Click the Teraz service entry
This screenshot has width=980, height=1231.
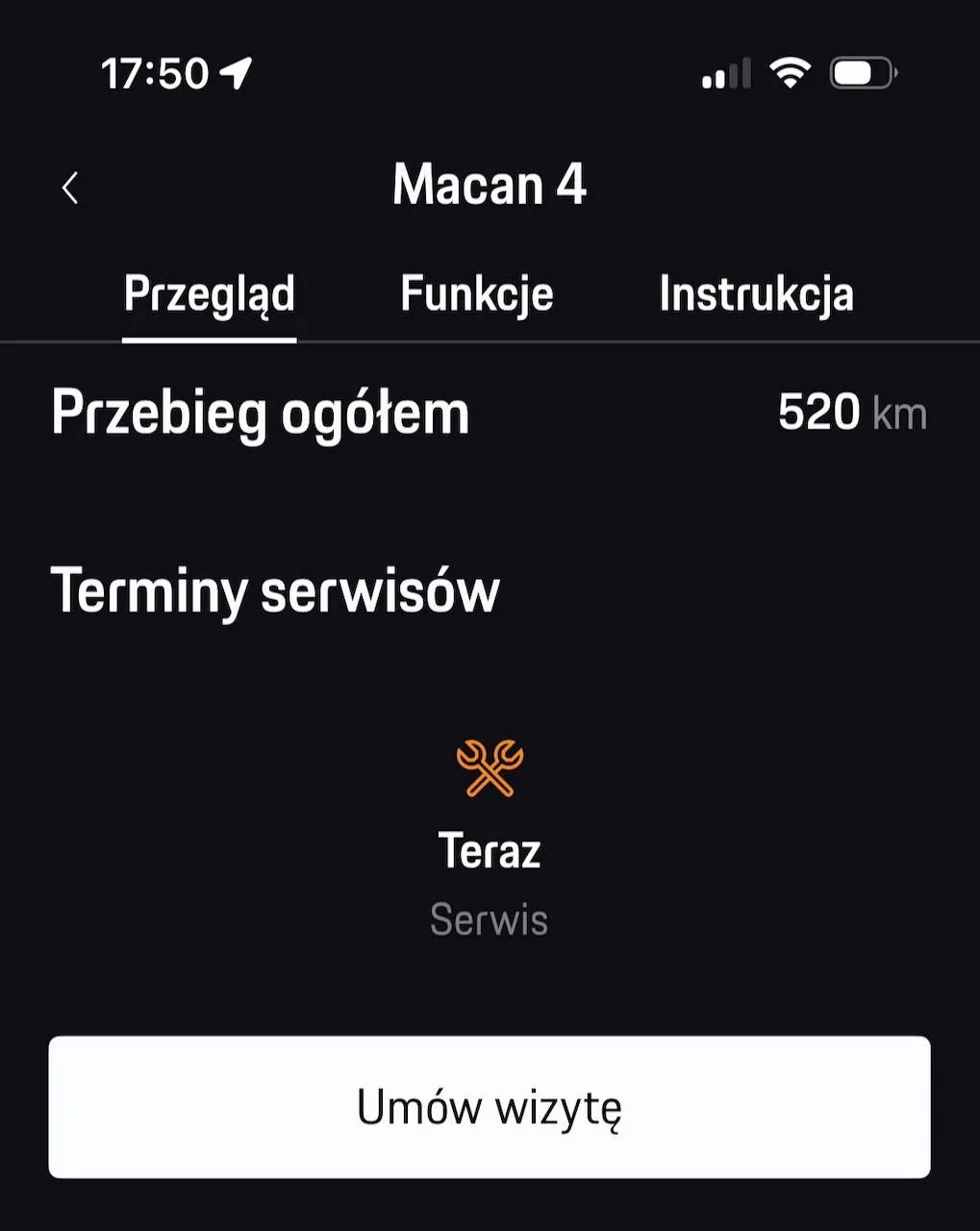(x=490, y=850)
